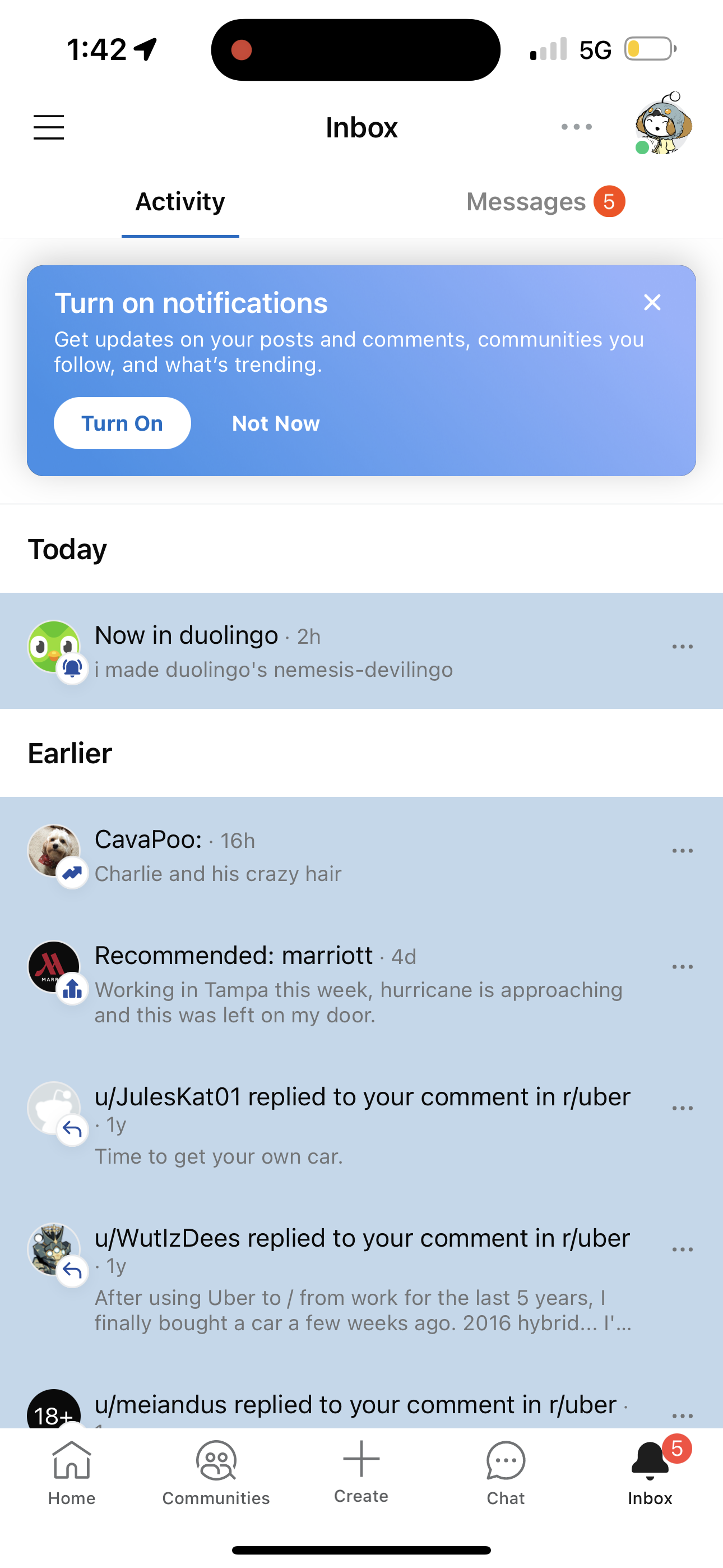This screenshot has height=1568, width=723.
Task: Open overflow menu for the CavaPoo post
Action: click(682, 850)
